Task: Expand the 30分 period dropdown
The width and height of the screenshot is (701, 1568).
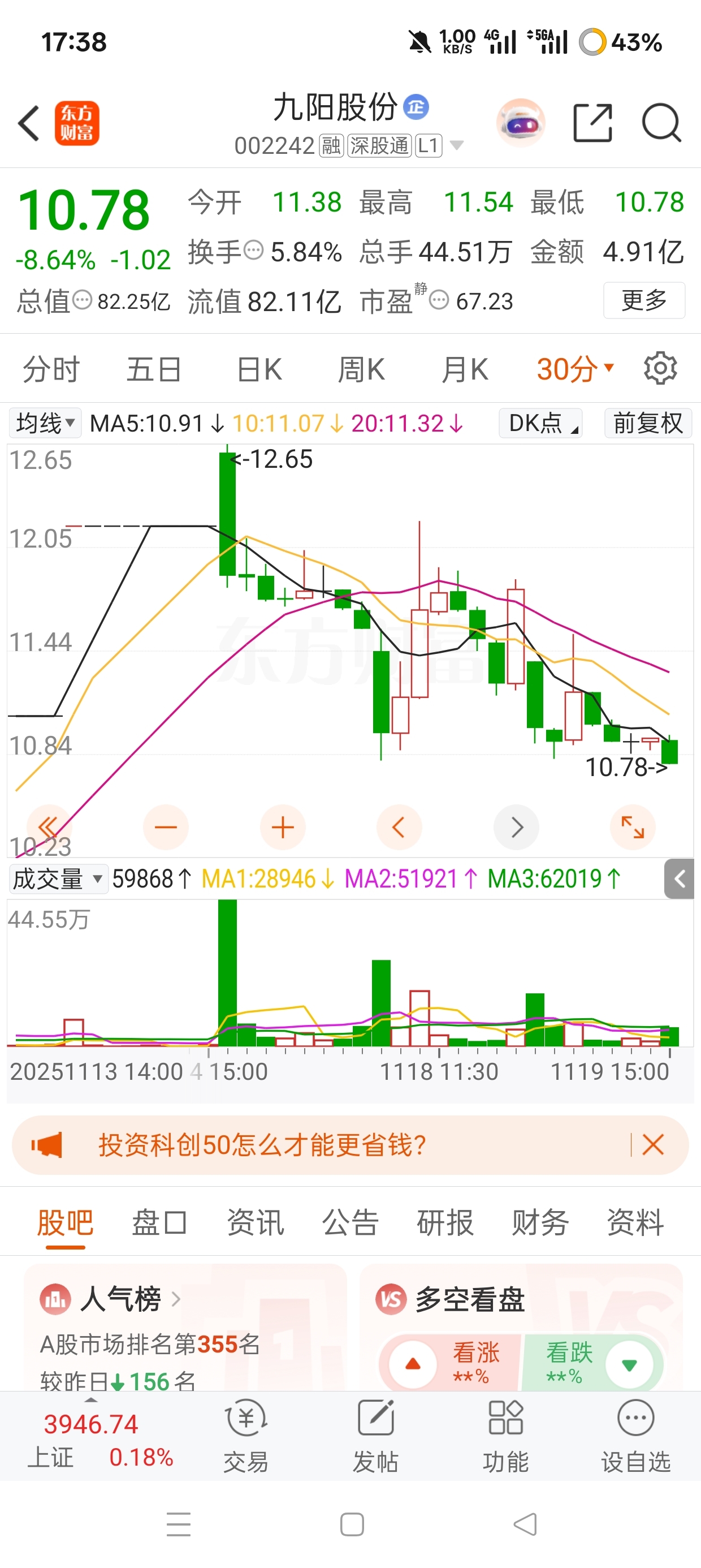Action: point(575,369)
